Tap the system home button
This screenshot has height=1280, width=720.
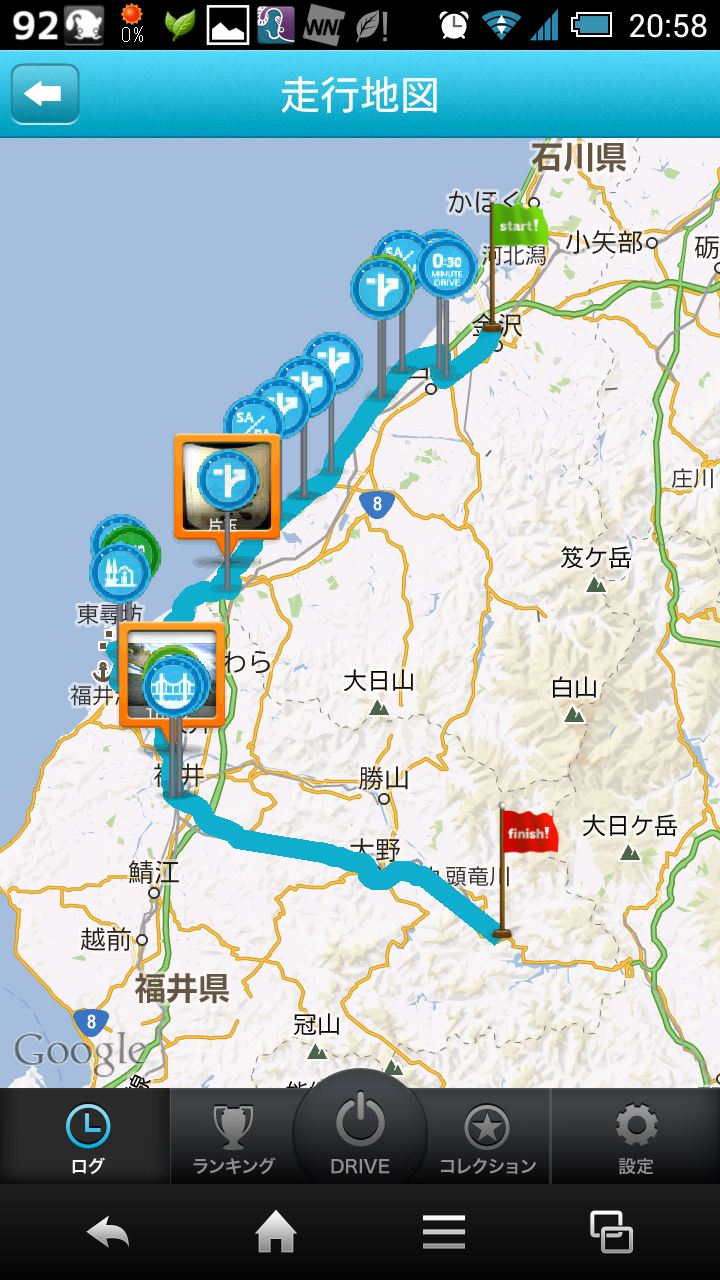[x=276, y=1233]
